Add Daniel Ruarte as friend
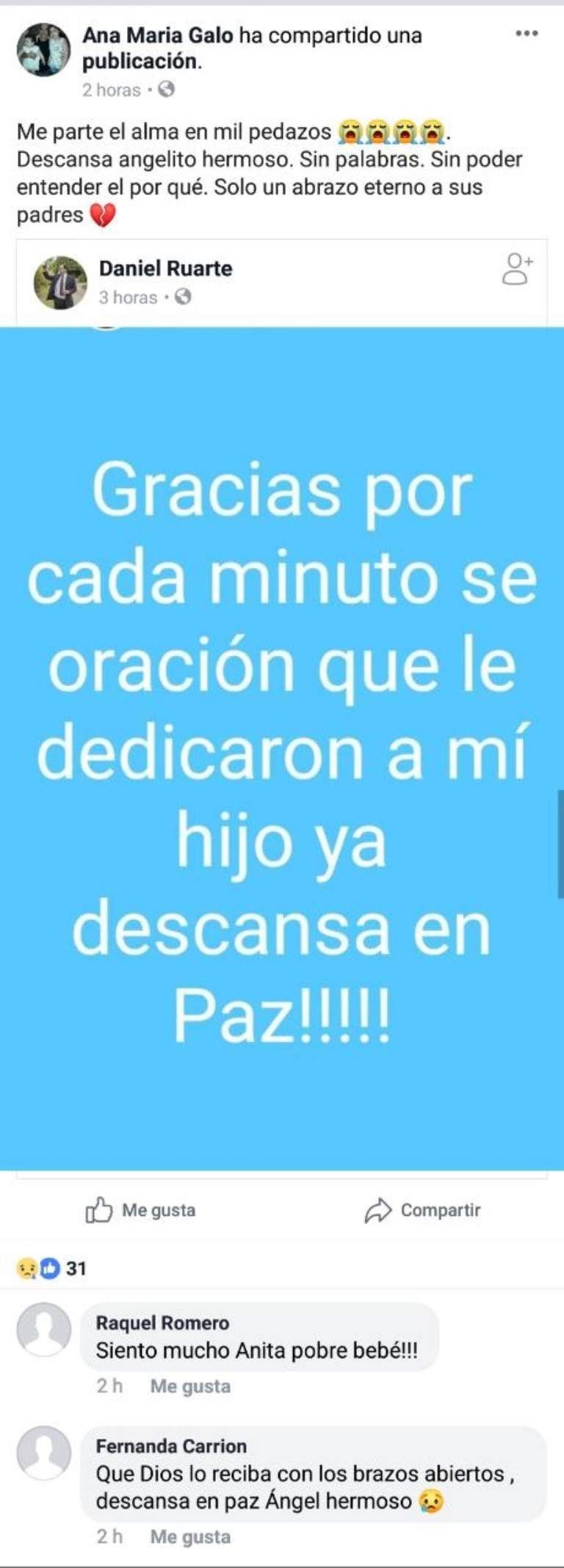Viewport: 564px width, 1568px height. click(517, 269)
